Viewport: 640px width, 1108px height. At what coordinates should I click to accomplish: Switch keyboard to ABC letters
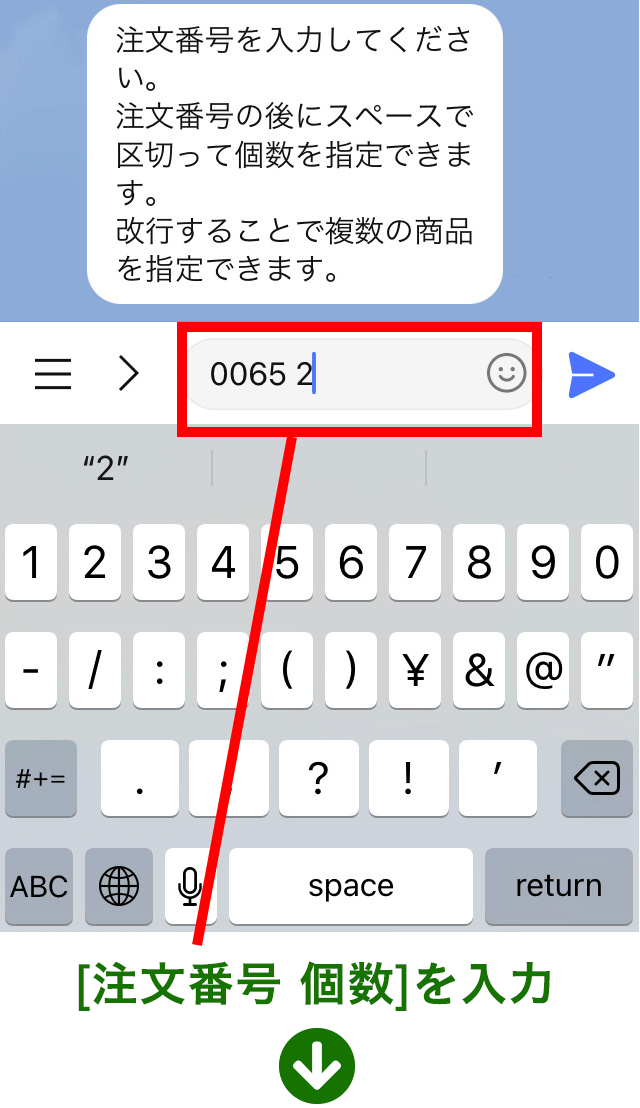(39, 886)
